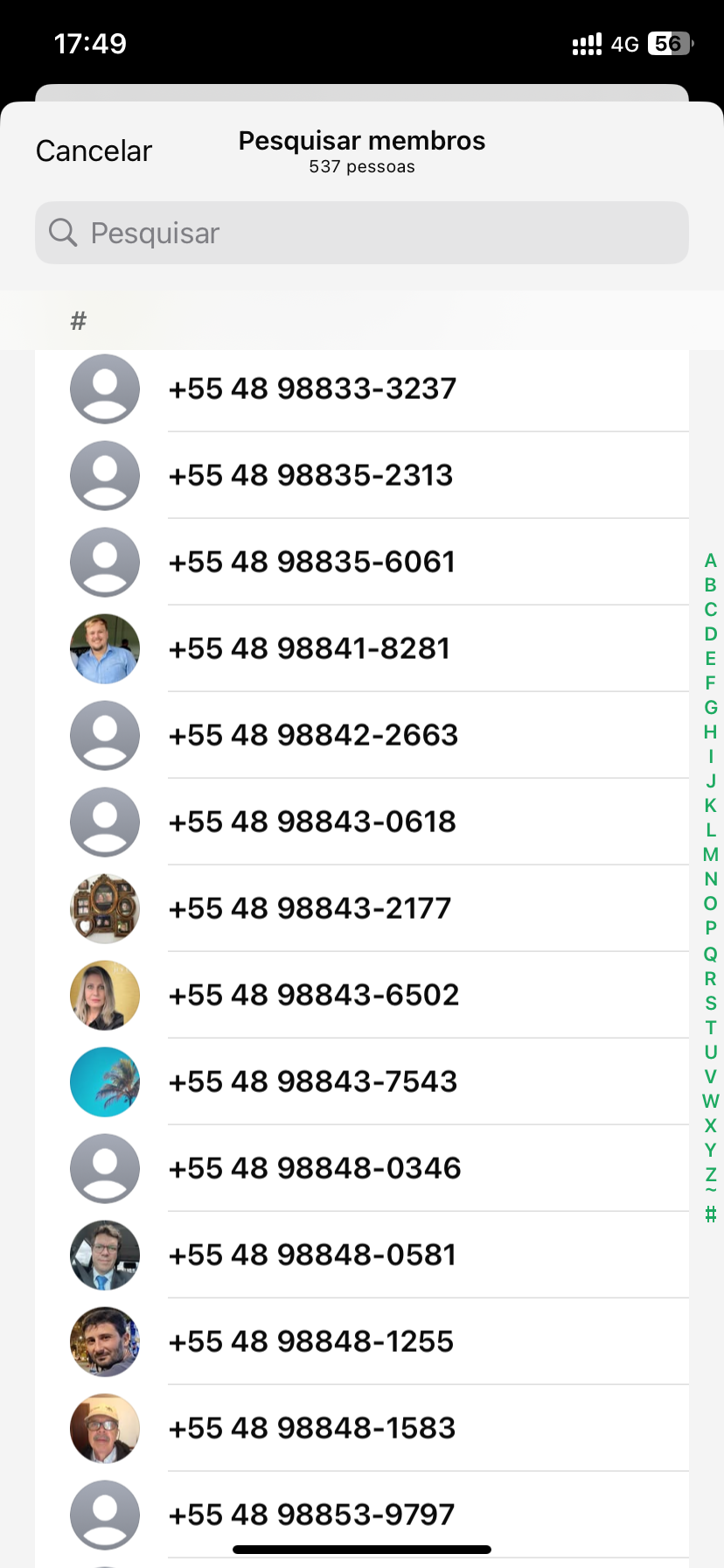Open contact +55 48 98848-0581
Screen dimensions: 724x1568
312,1255
